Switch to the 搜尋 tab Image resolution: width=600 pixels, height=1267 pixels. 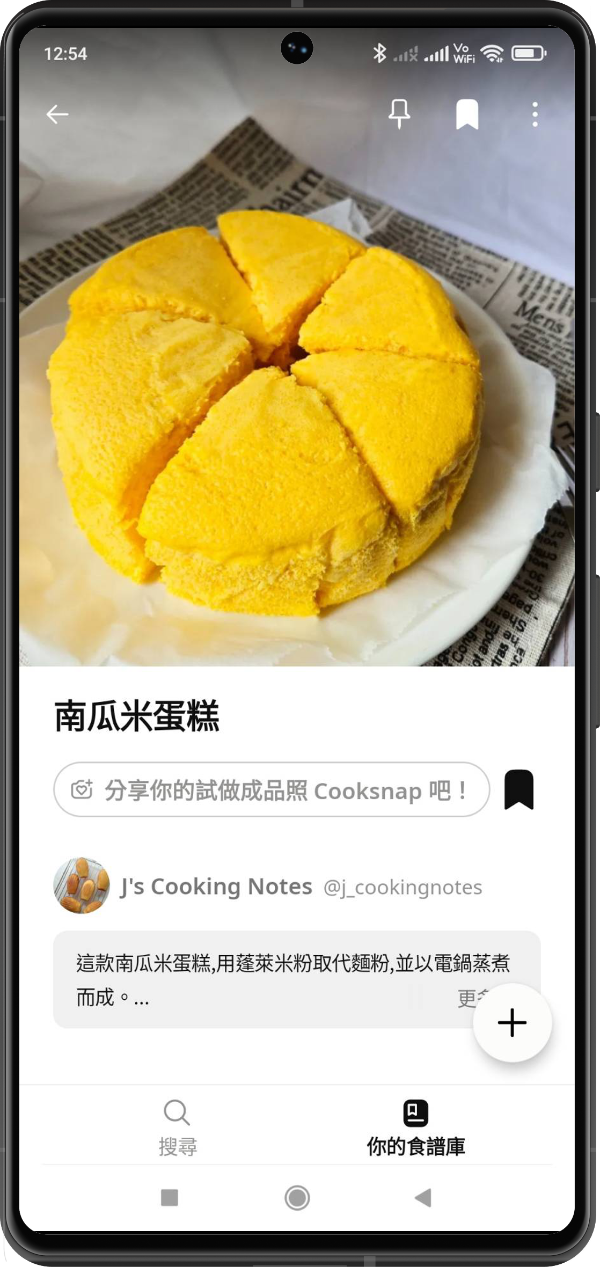click(177, 1127)
